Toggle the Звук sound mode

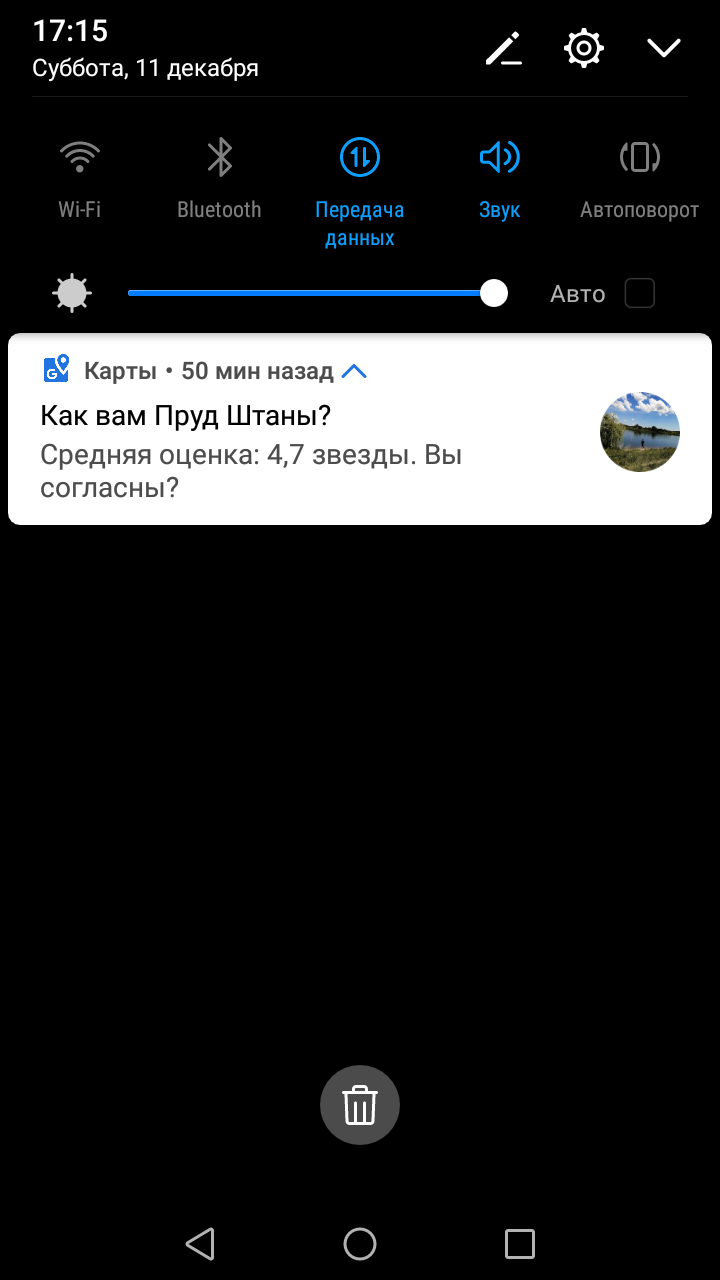[x=499, y=158]
